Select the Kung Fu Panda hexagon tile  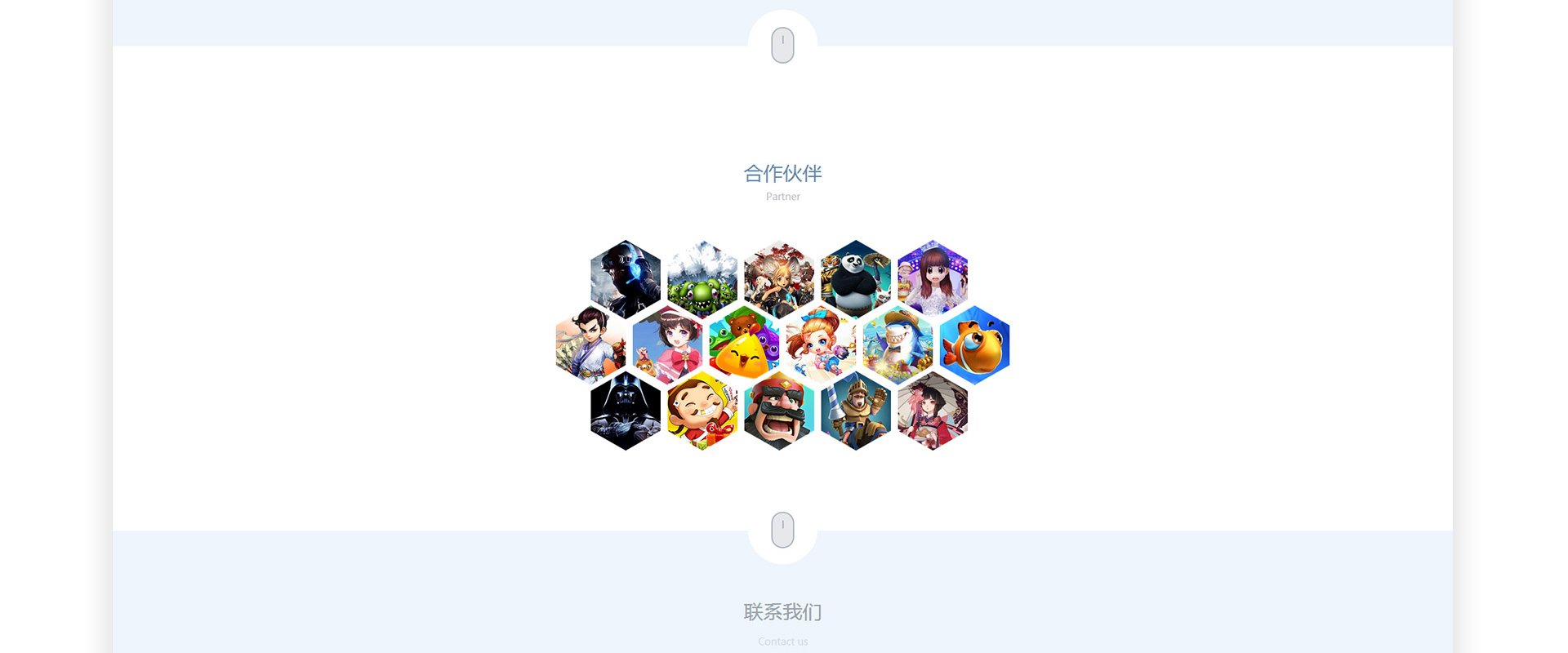(x=856, y=279)
